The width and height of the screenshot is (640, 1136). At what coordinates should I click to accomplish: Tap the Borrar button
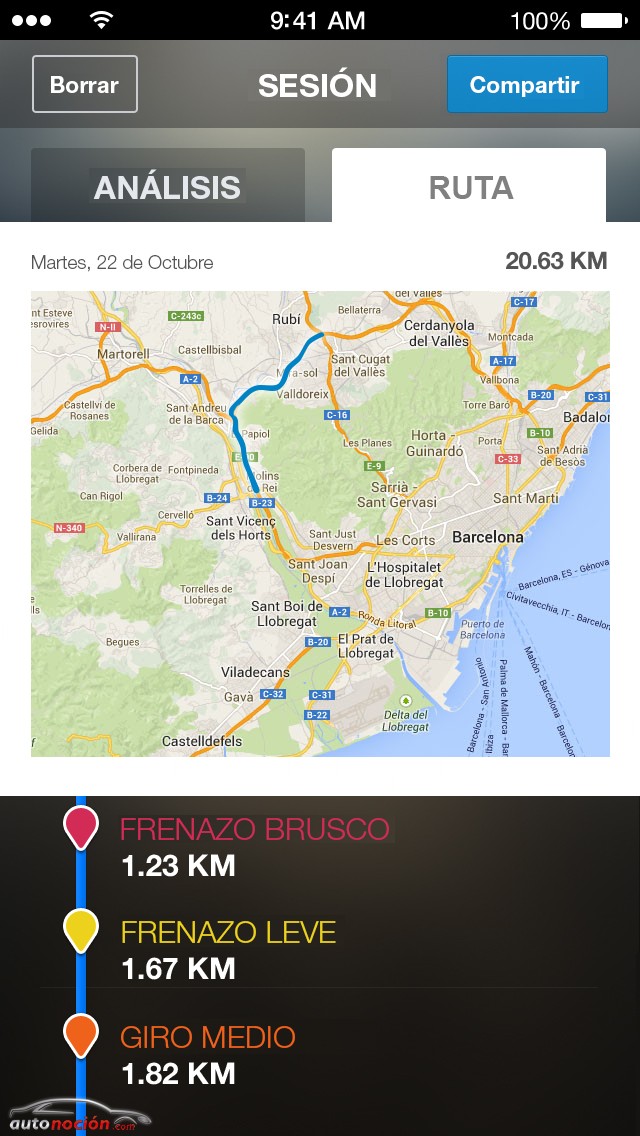(85, 84)
